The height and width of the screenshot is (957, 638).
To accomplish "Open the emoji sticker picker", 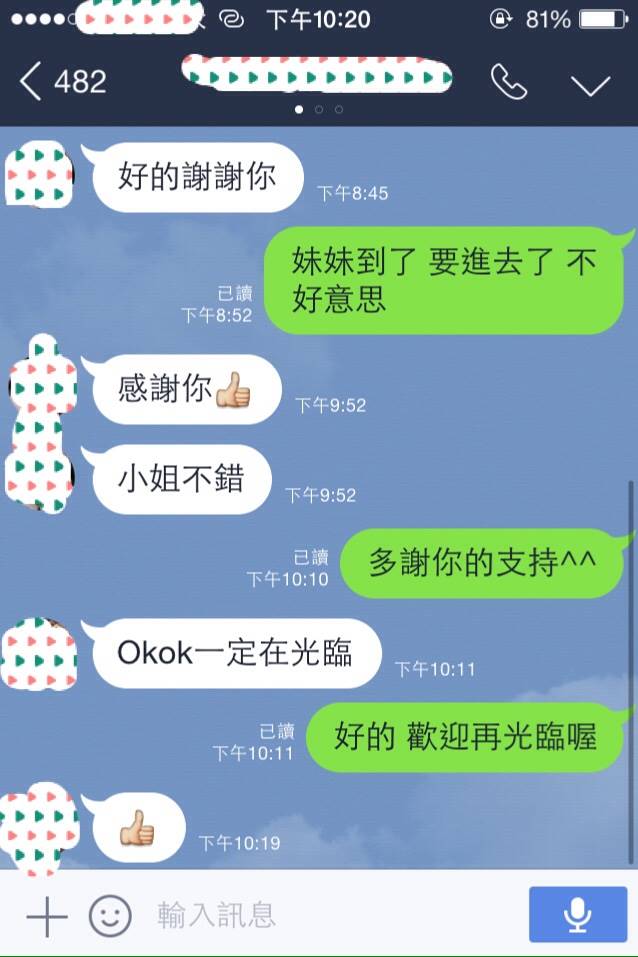I will click(x=110, y=914).
